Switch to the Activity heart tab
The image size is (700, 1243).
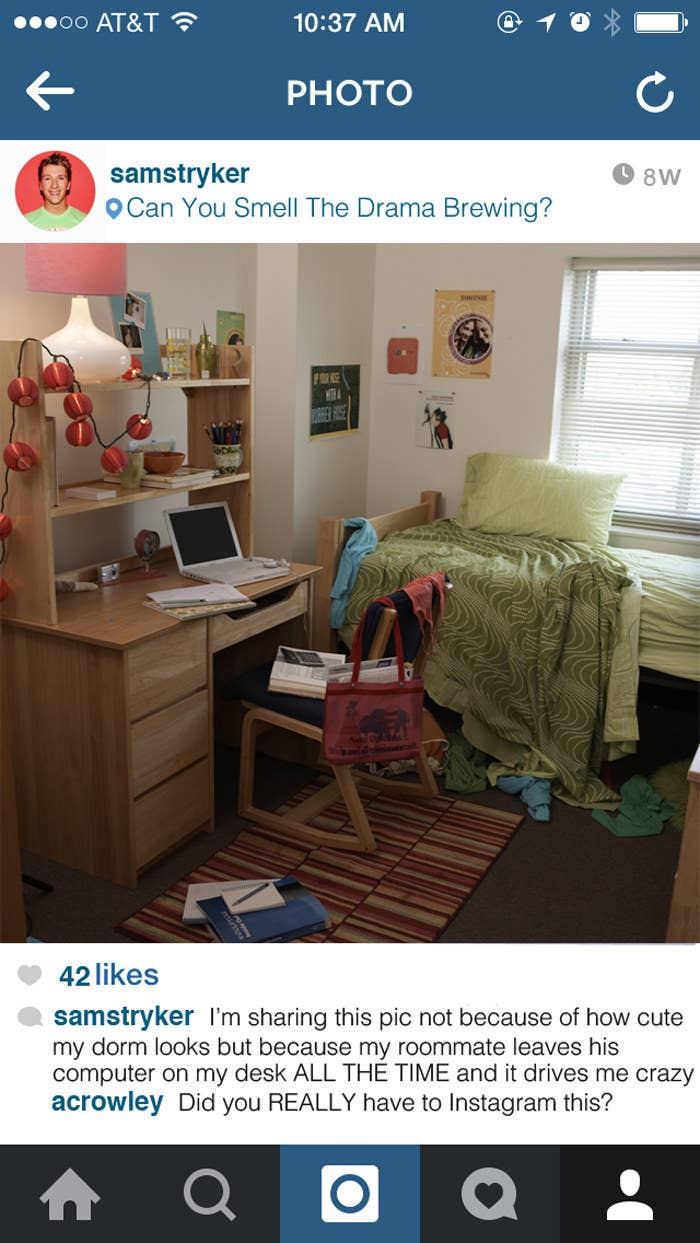(490, 1194)
